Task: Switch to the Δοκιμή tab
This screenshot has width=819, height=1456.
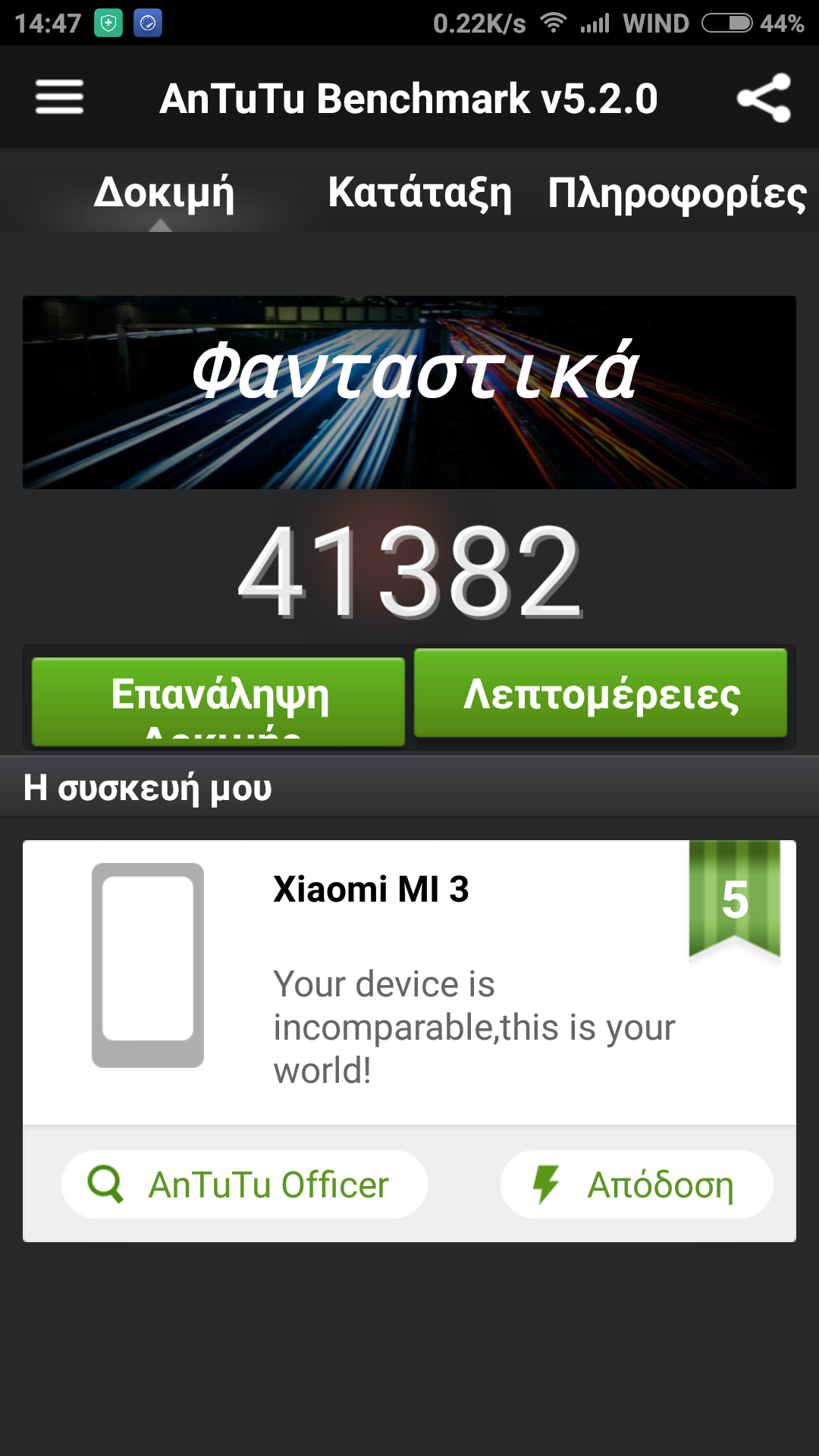Action: [164, 193]
